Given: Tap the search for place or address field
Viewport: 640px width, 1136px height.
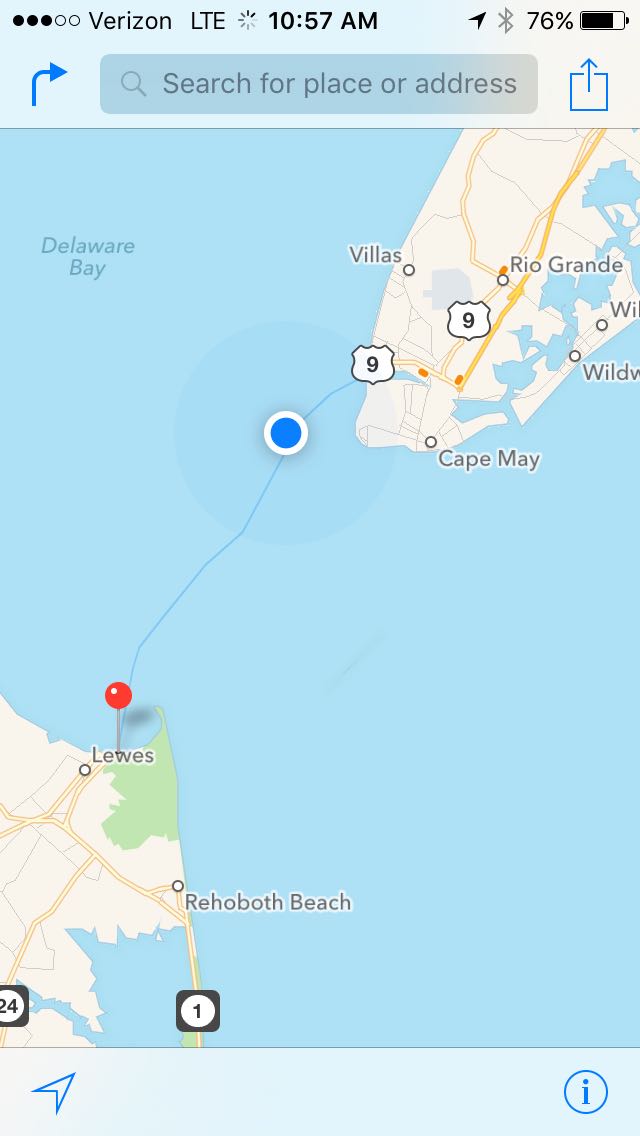Looking at the screenshot, I should 318,84.
